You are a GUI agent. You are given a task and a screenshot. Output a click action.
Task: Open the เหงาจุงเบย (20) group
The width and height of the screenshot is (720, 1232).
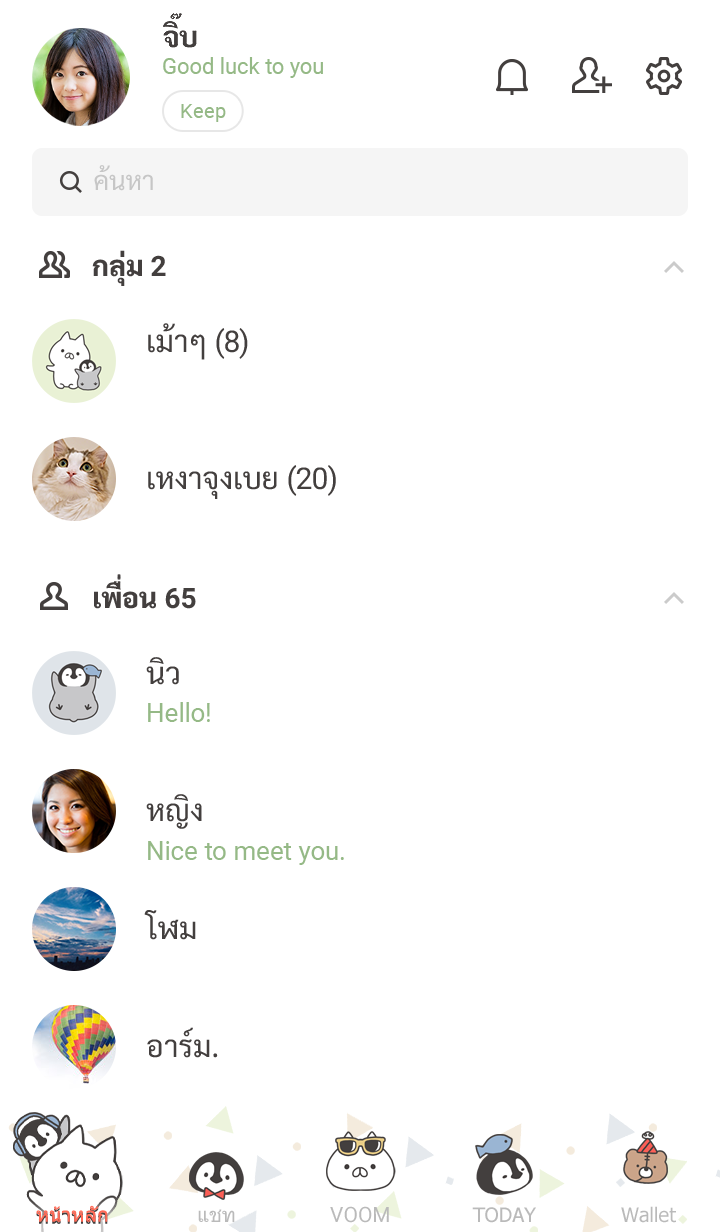pyautogui.click(x=241, y=480)
